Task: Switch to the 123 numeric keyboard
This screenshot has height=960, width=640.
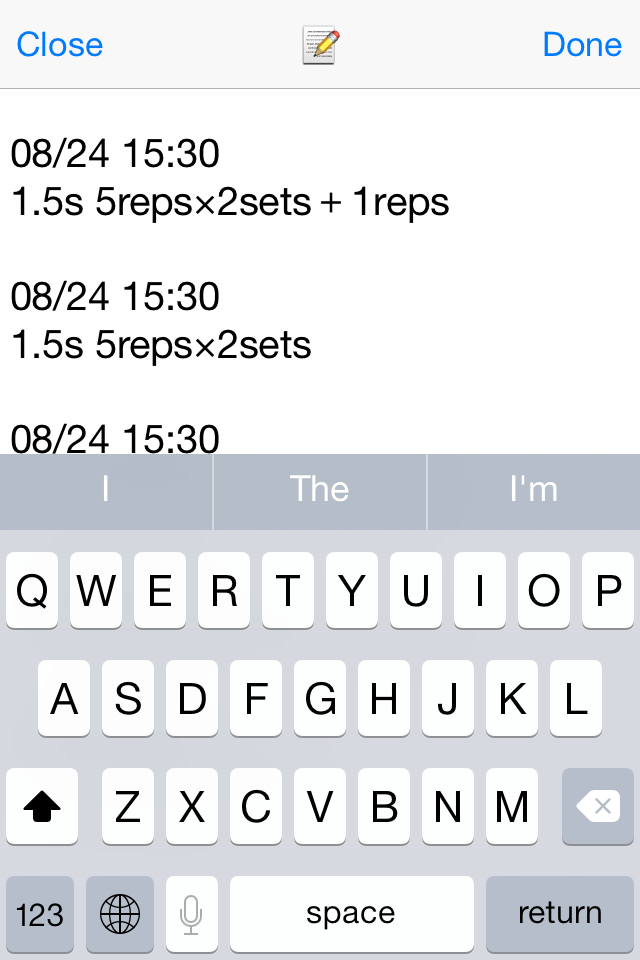Action: click(40, 913)
